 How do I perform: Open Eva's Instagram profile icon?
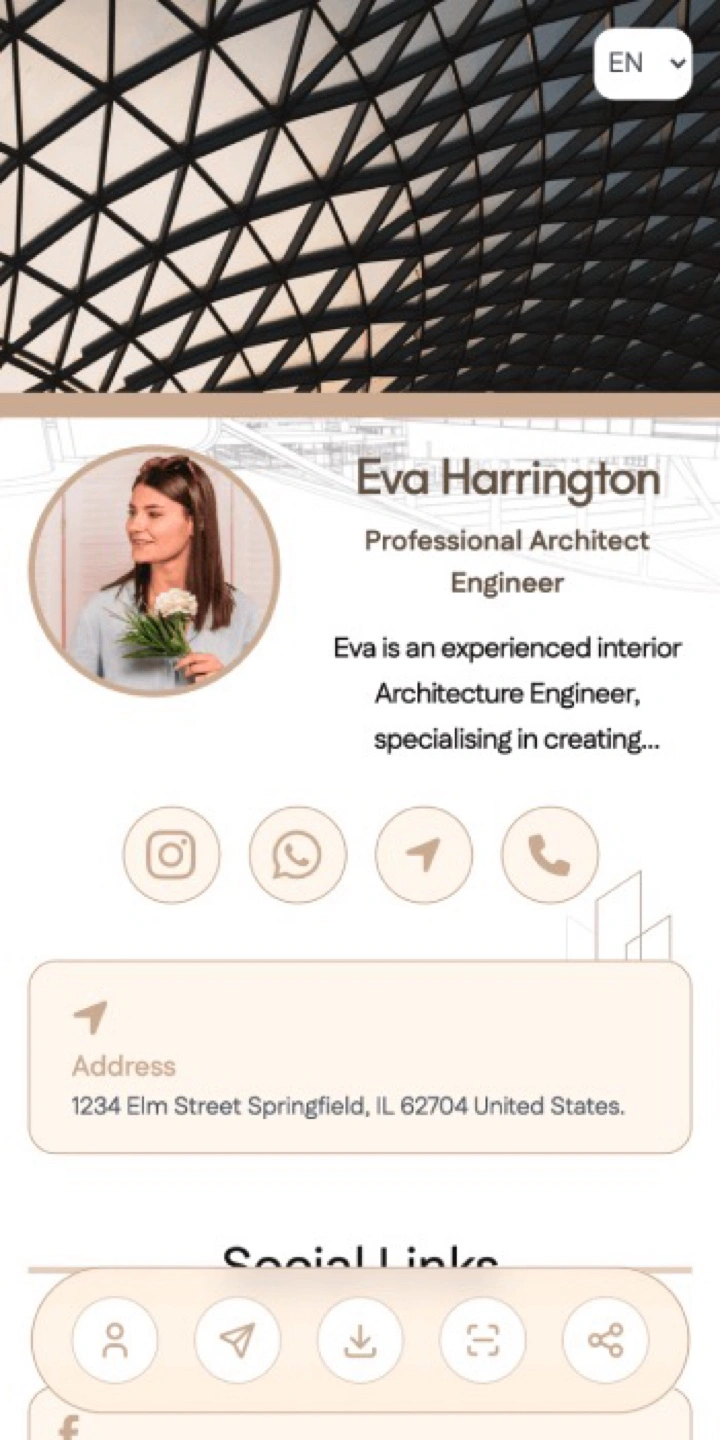(171, 855)
